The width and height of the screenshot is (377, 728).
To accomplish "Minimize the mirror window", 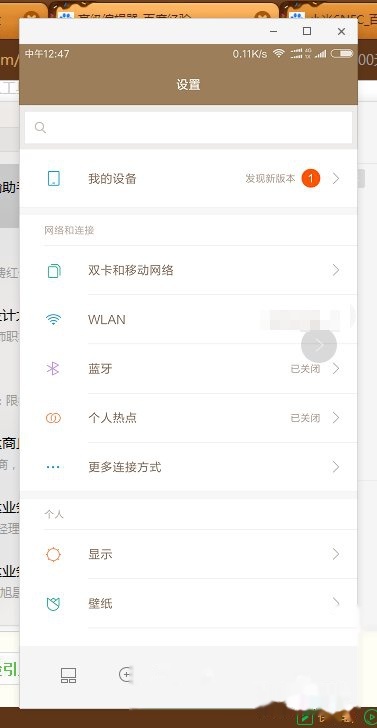I will [273, 31].
